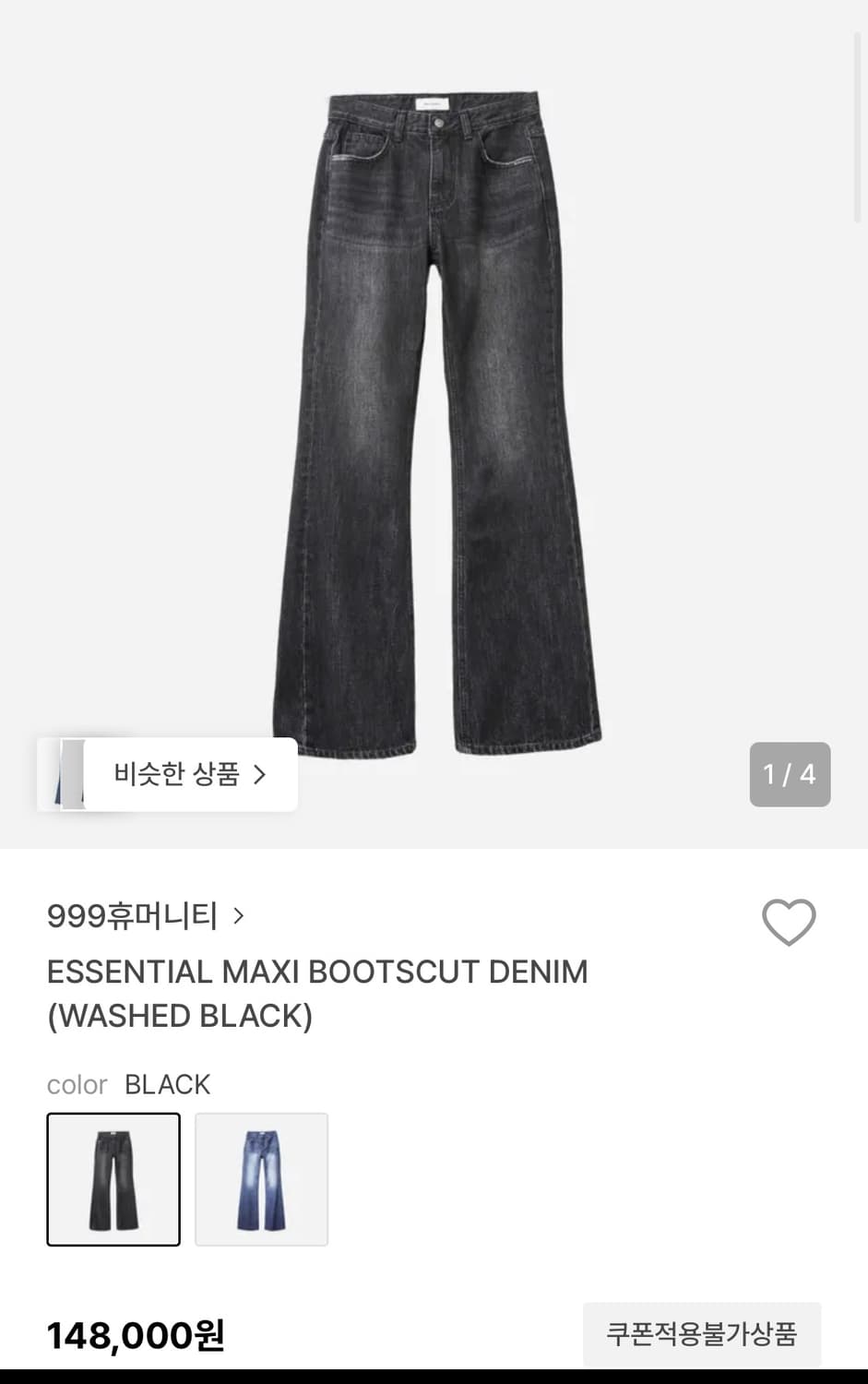Switch to the blue denim color variant
Viewport: 868px width, 1384px height.
[x=261, y=1180]
